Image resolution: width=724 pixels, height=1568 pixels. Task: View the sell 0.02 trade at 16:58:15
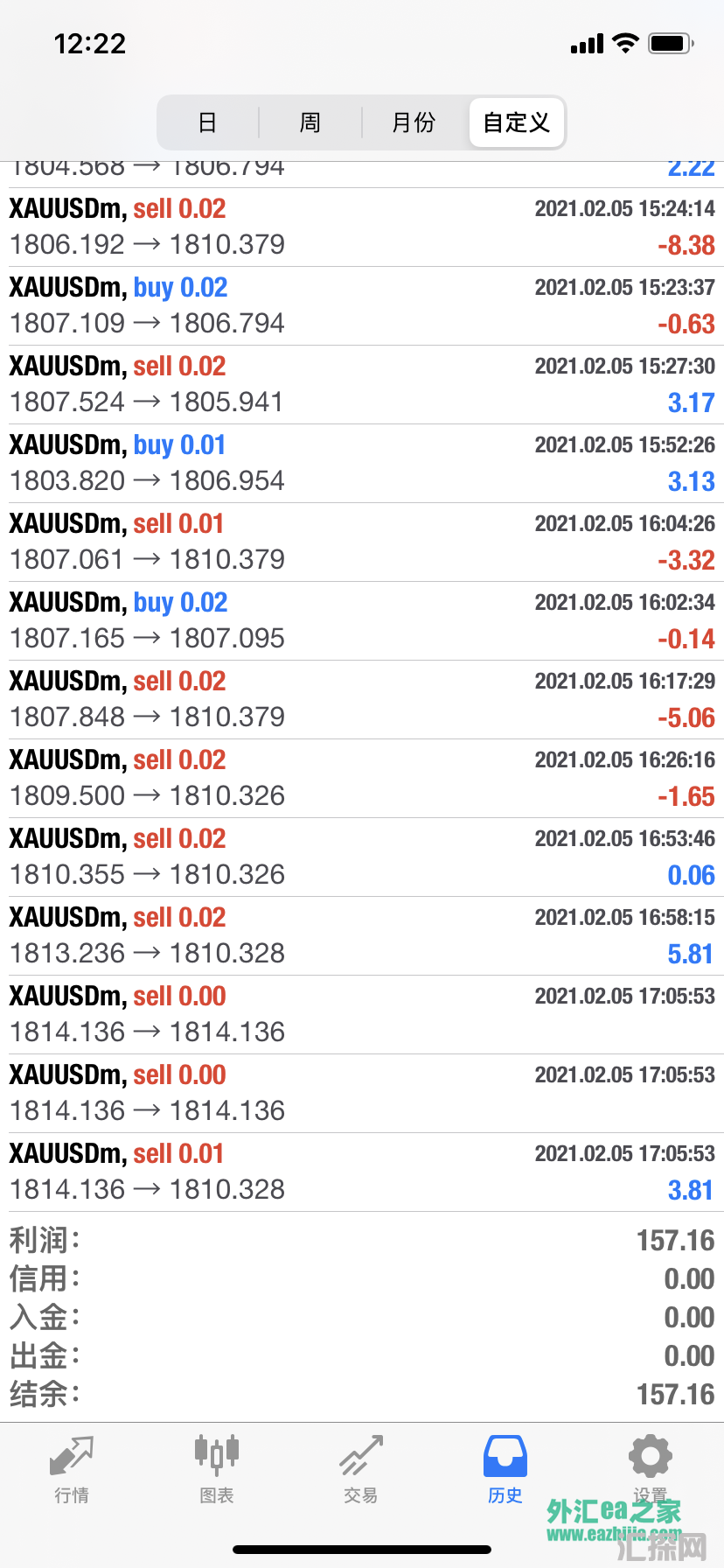(x=362, y=936)
